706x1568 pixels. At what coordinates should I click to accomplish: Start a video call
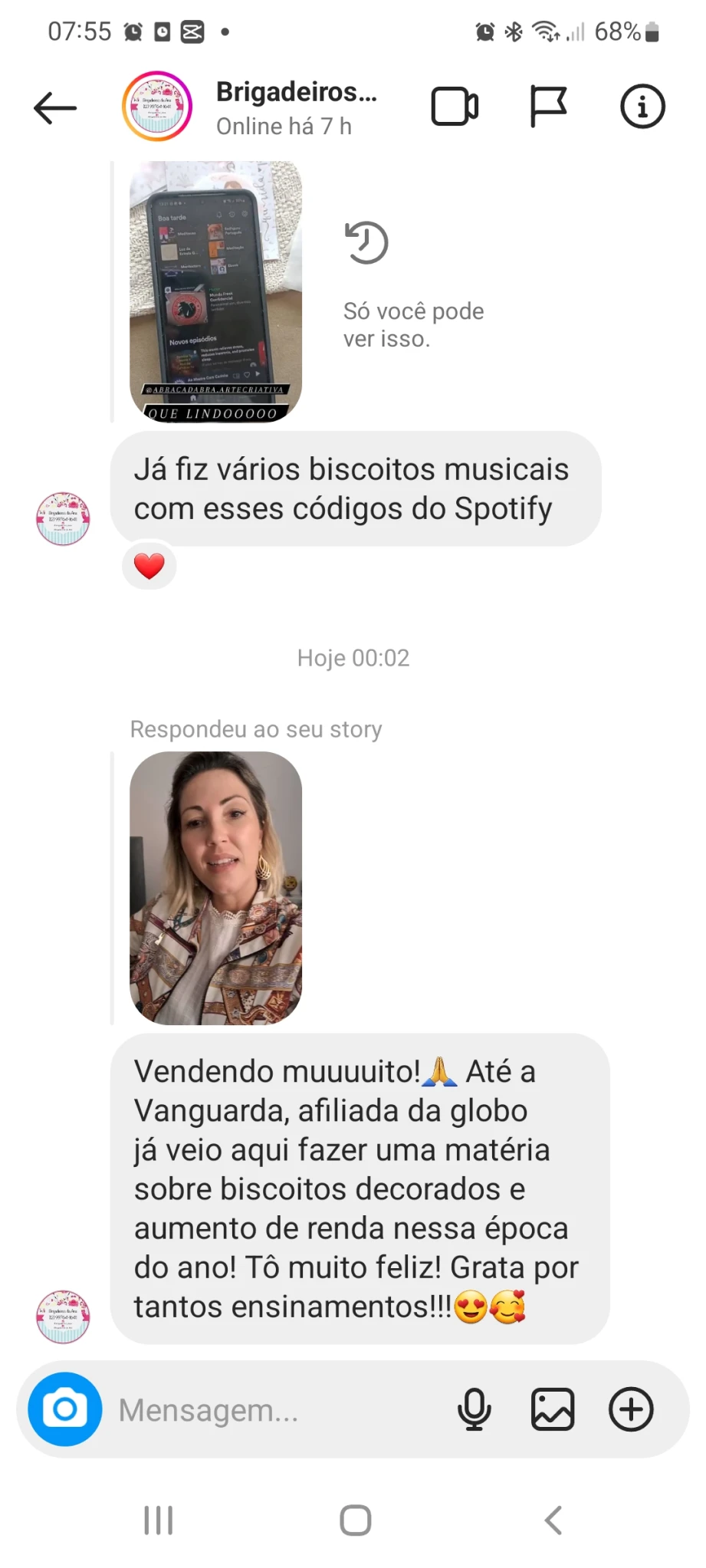coord(455,107)
